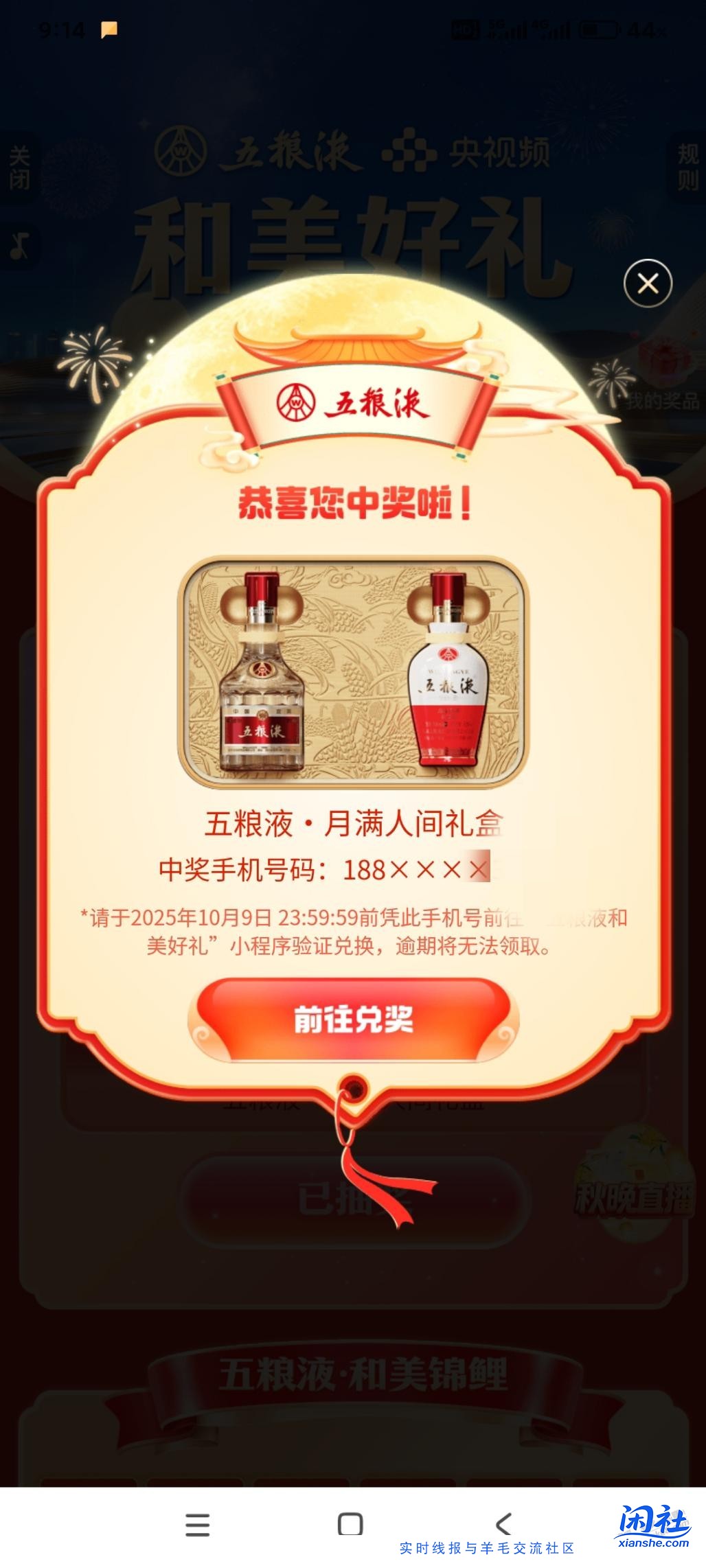Image resolution: width=706 pixels, height=1568 pixels.
Task: Tap the 9:14 clock in status bar
Action: [60, 29]
